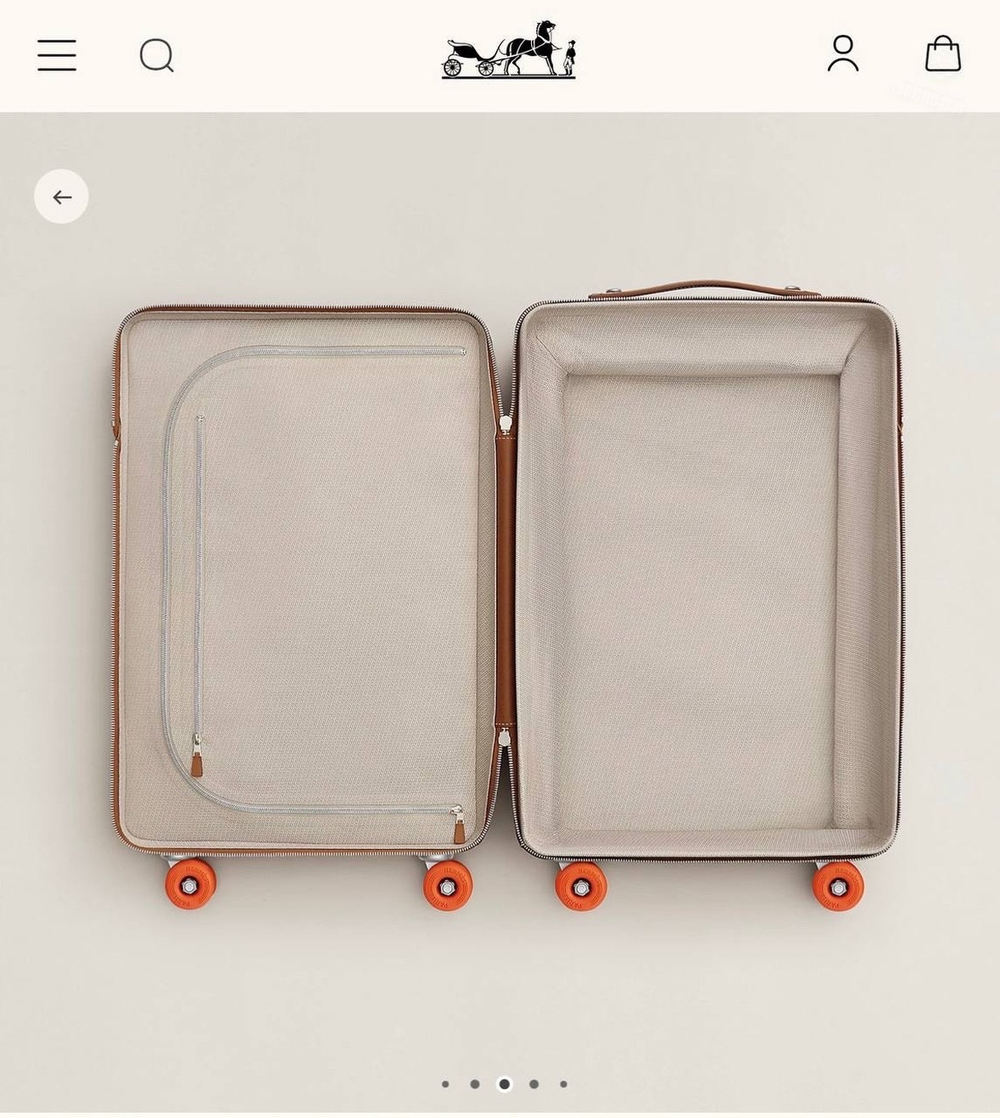Open the search magnifier icon
Image resolution: width=1000 pixels, height=1118 pixels.
[157, 55]
